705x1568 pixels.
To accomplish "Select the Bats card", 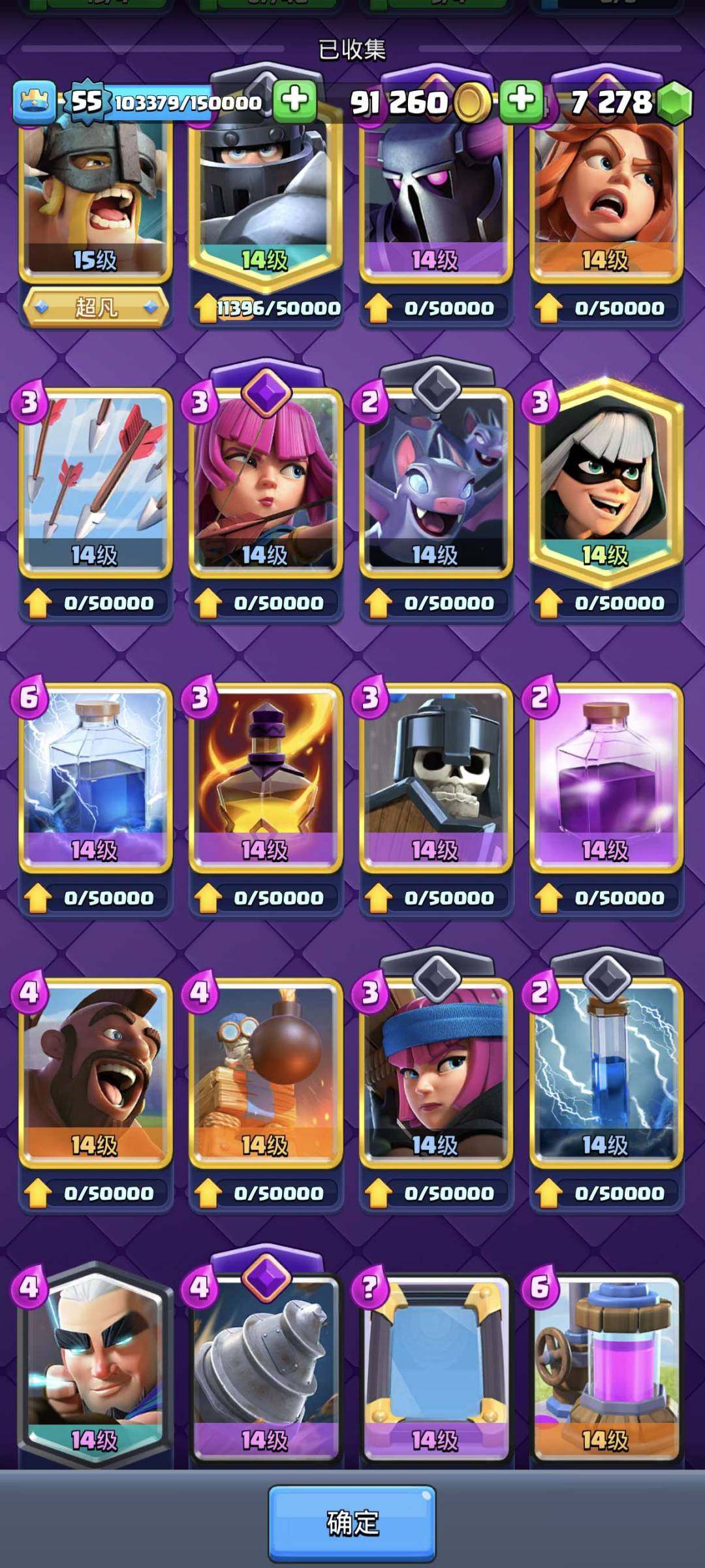I will click(x=435, y=483).
